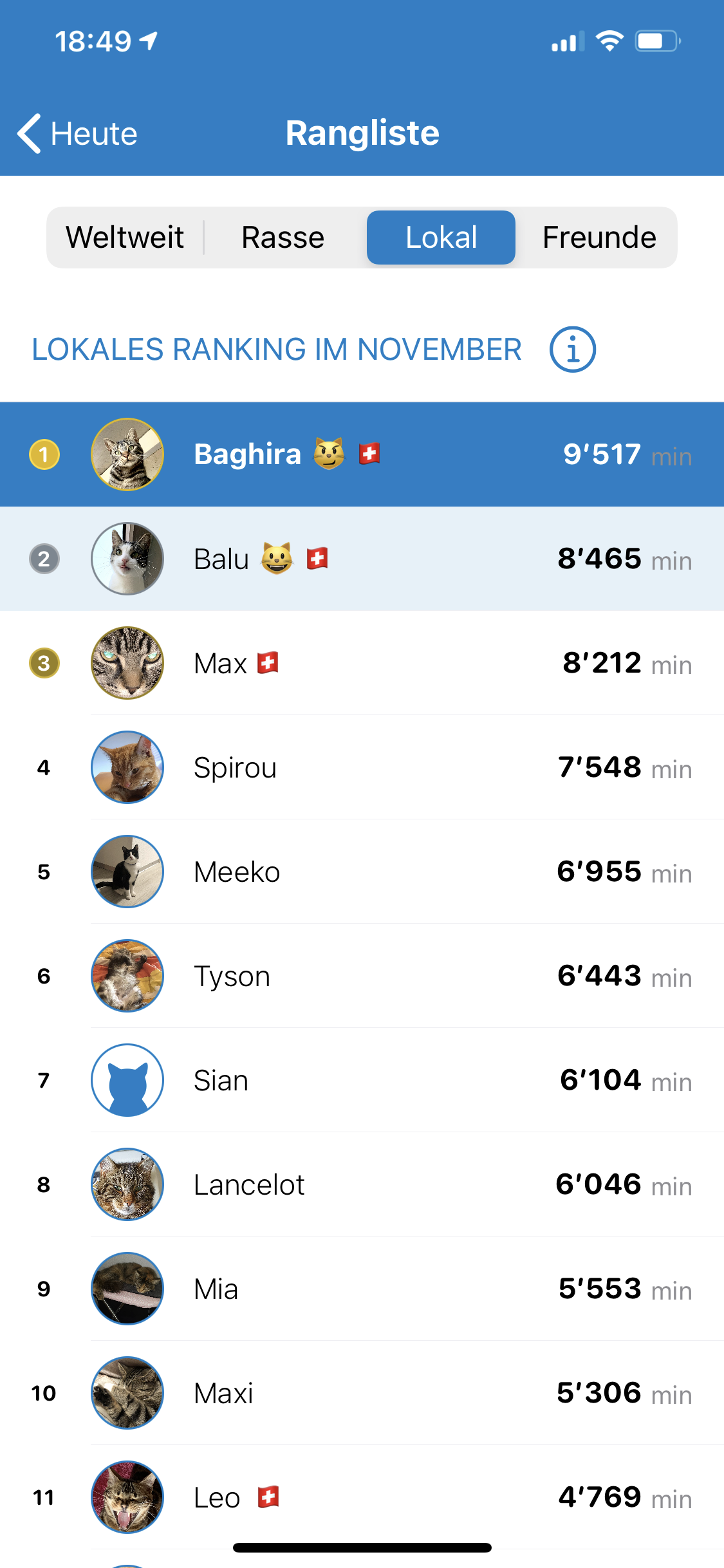The height and width of the screenshot is (1568, 724).
Task: Open Sian's ranking entry
Action: coord(362,1080)
